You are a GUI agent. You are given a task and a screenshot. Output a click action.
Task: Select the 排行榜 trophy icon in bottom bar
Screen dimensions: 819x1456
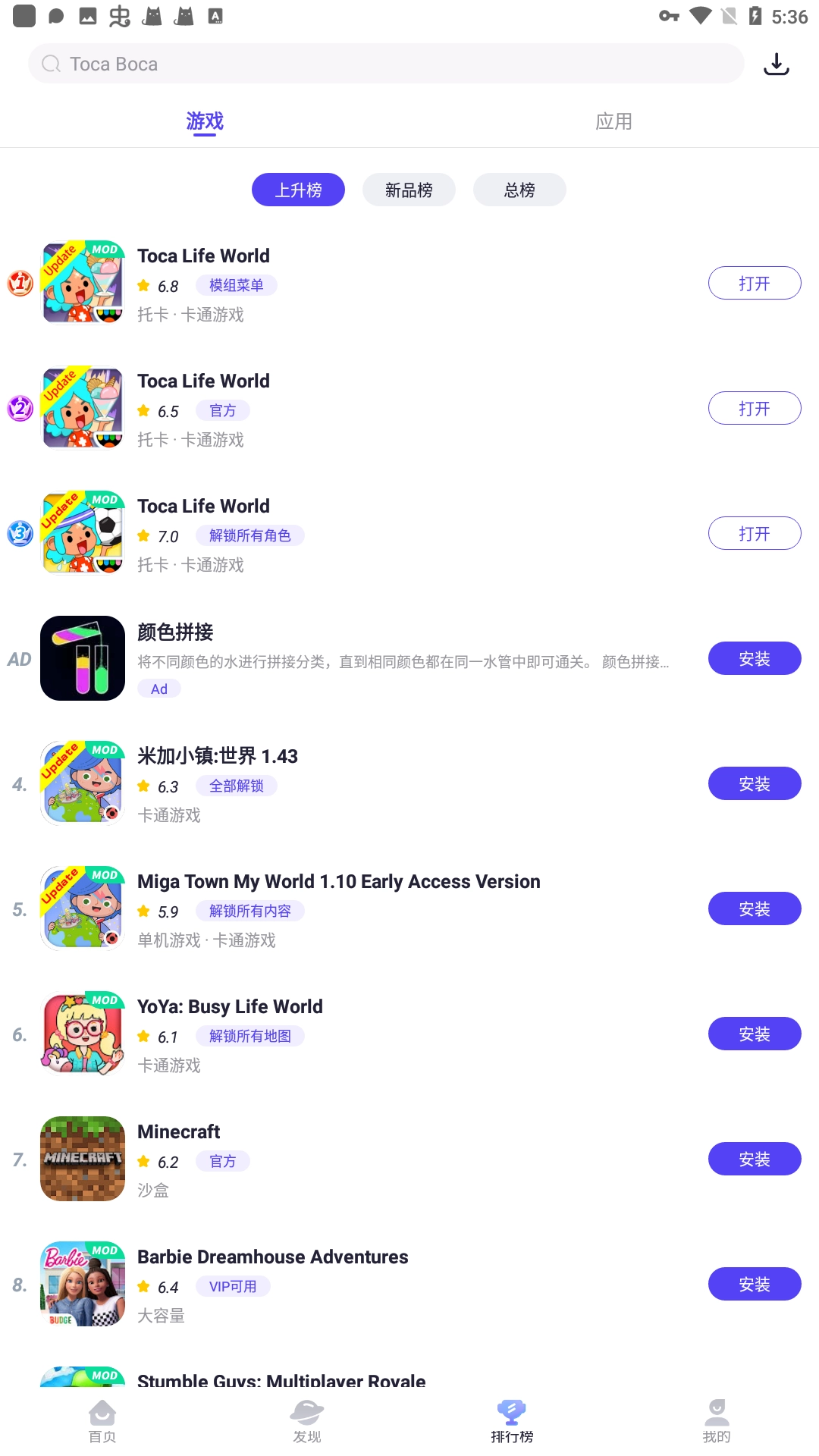[x=512, y=1414]
